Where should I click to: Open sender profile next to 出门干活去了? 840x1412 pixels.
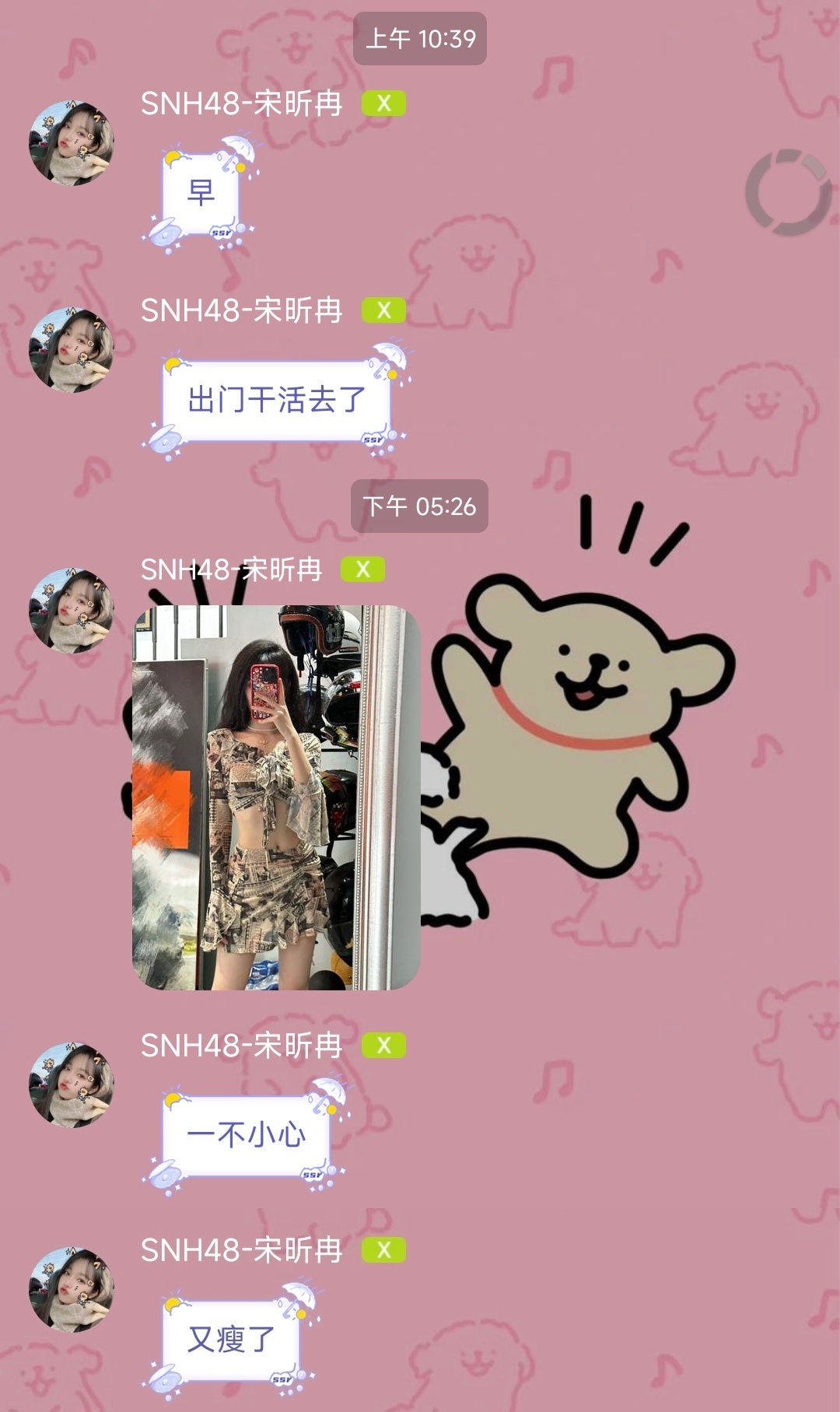(x=72, y=349)
